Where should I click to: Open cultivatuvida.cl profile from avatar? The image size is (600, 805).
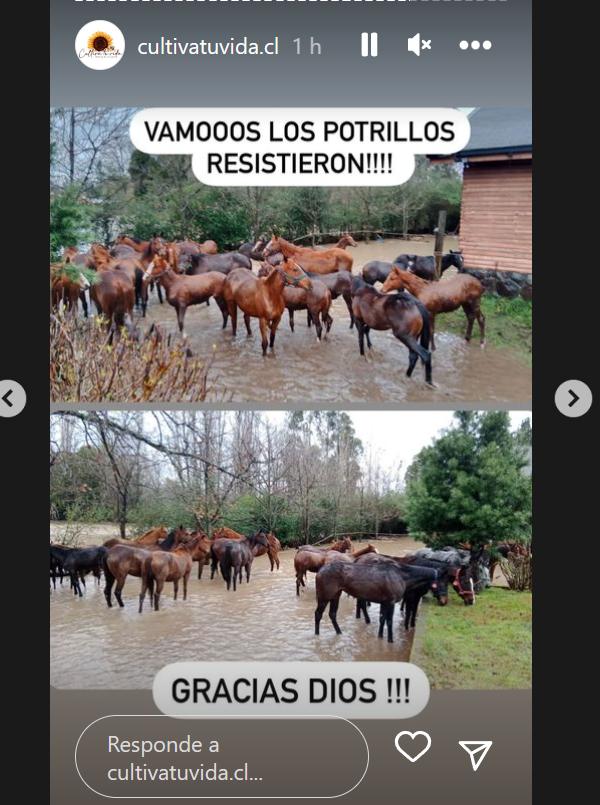pyautogui.click(x=100, y=45)
